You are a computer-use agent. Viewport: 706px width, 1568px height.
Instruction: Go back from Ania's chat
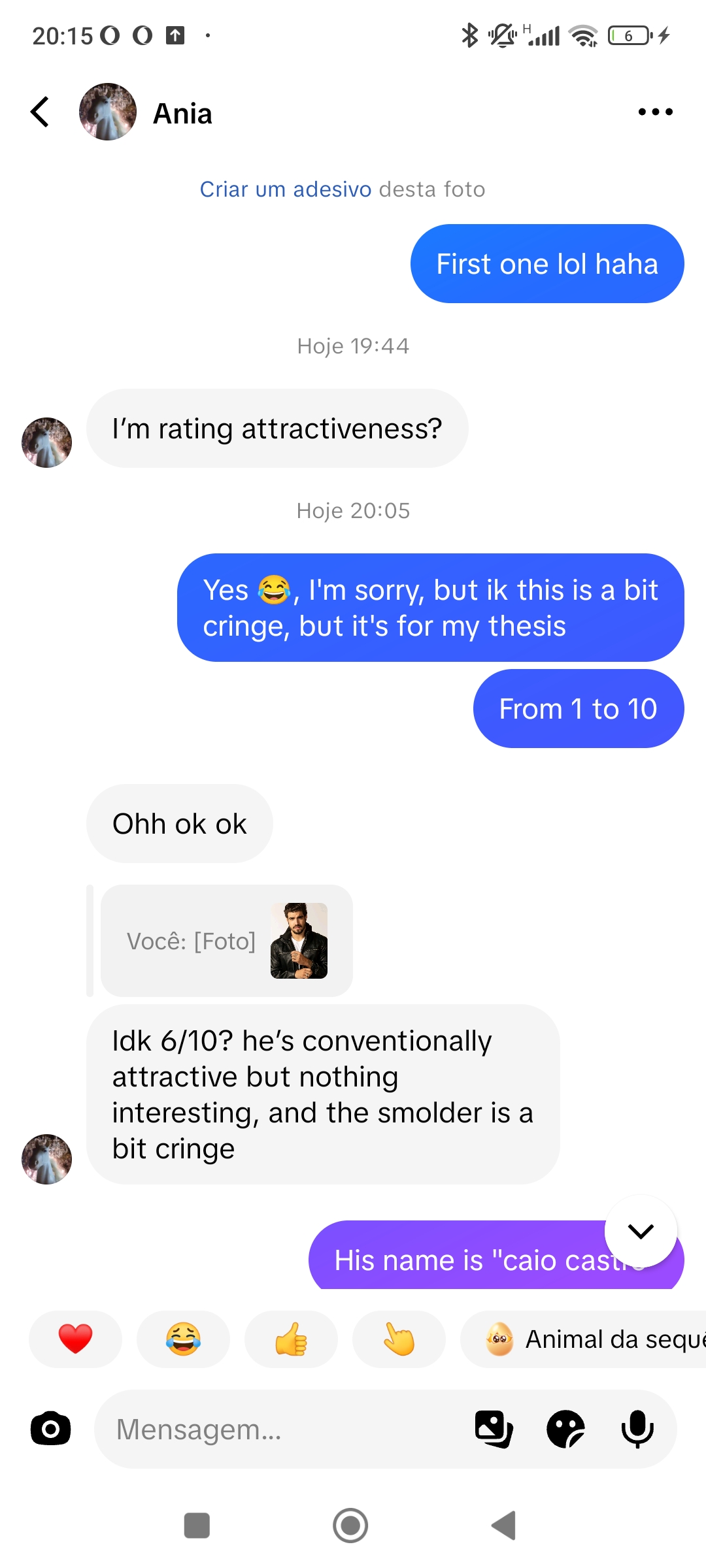point(40,112)
